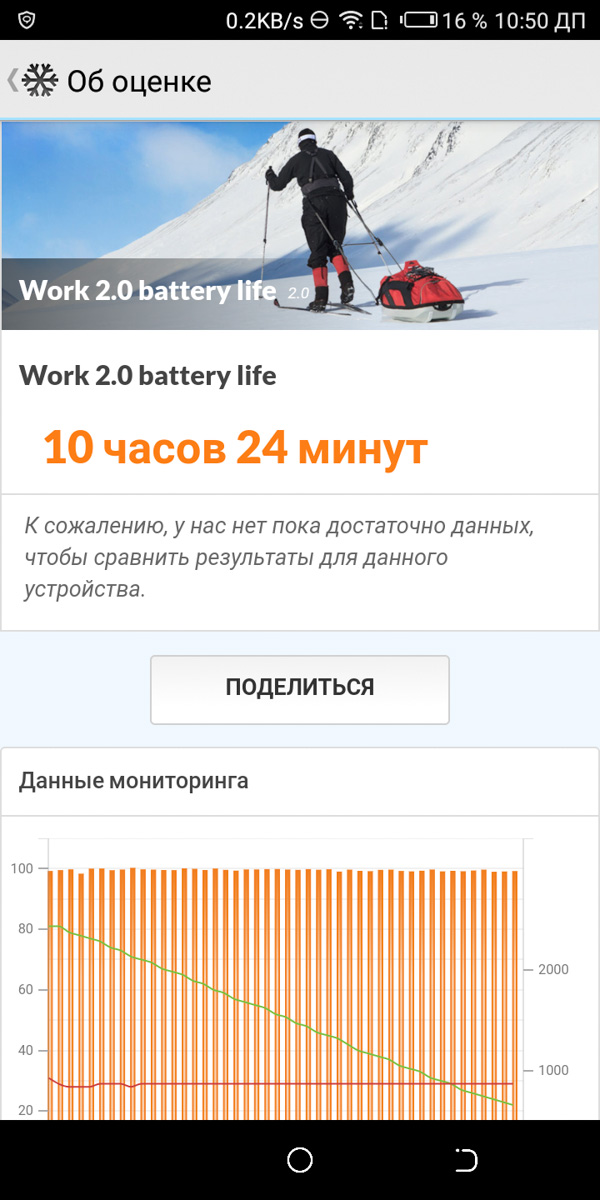This screenshot has width=600, height=1200.
Task: Tap the ПОДЕЛИТЬСЯ share button
Action: [300, 689]
